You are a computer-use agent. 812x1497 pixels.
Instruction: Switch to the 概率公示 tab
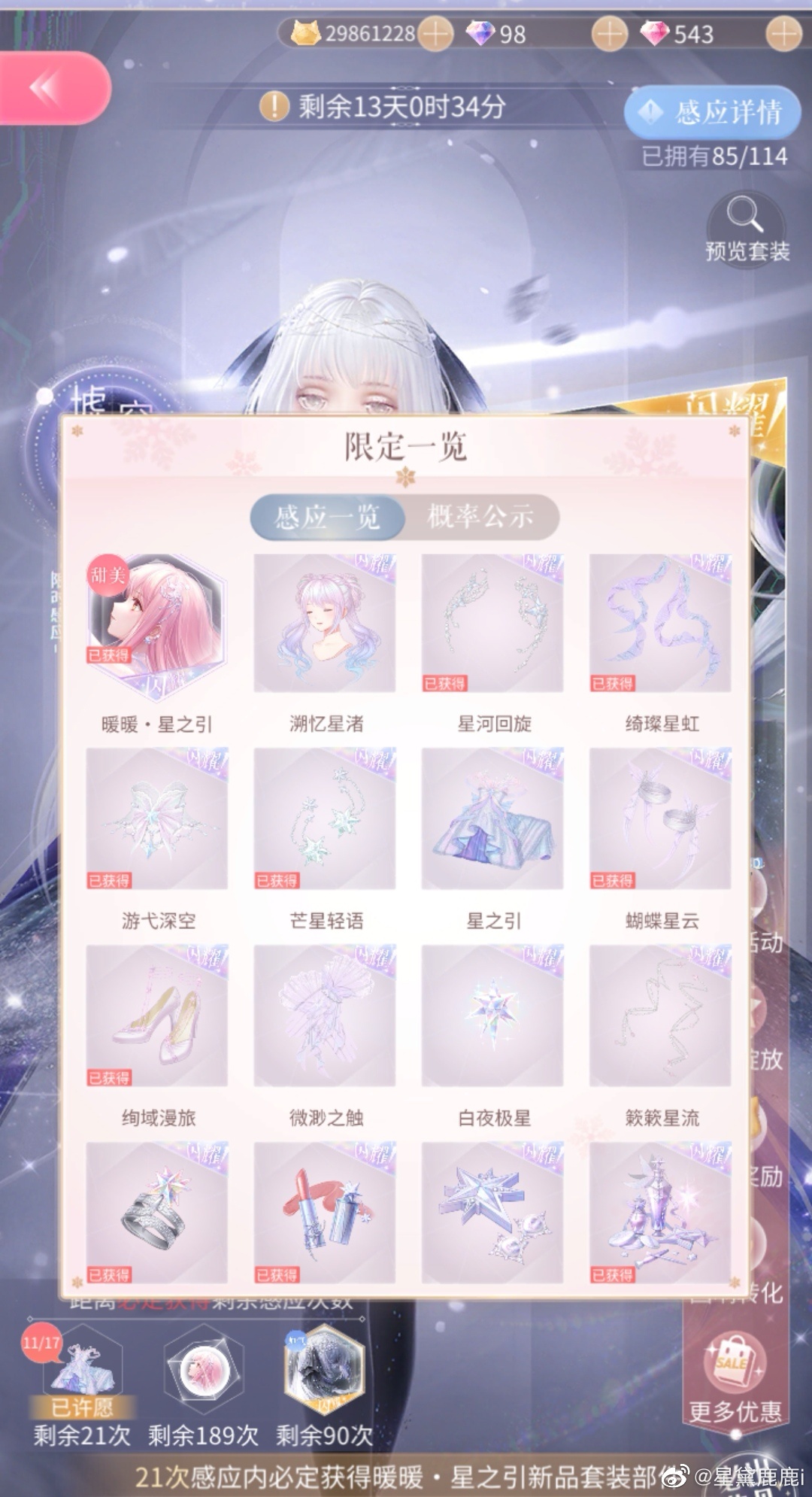point(481,518)
